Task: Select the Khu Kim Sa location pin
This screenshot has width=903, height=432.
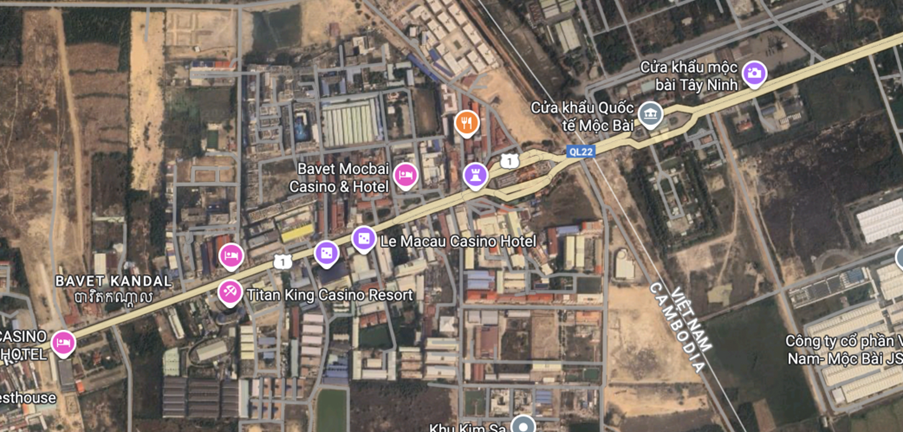Action: point(523,426)
